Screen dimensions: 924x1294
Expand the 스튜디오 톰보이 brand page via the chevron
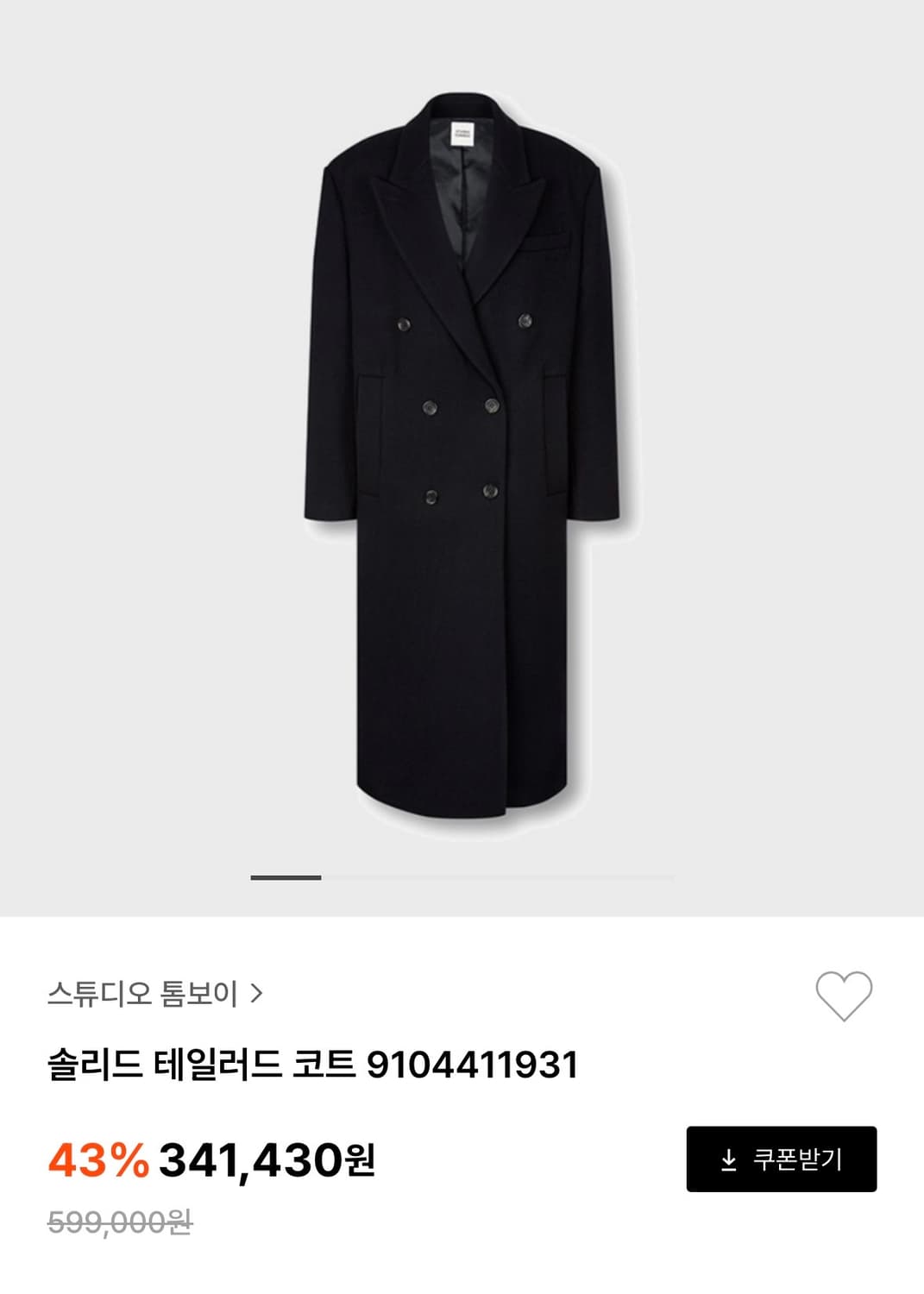256,994
